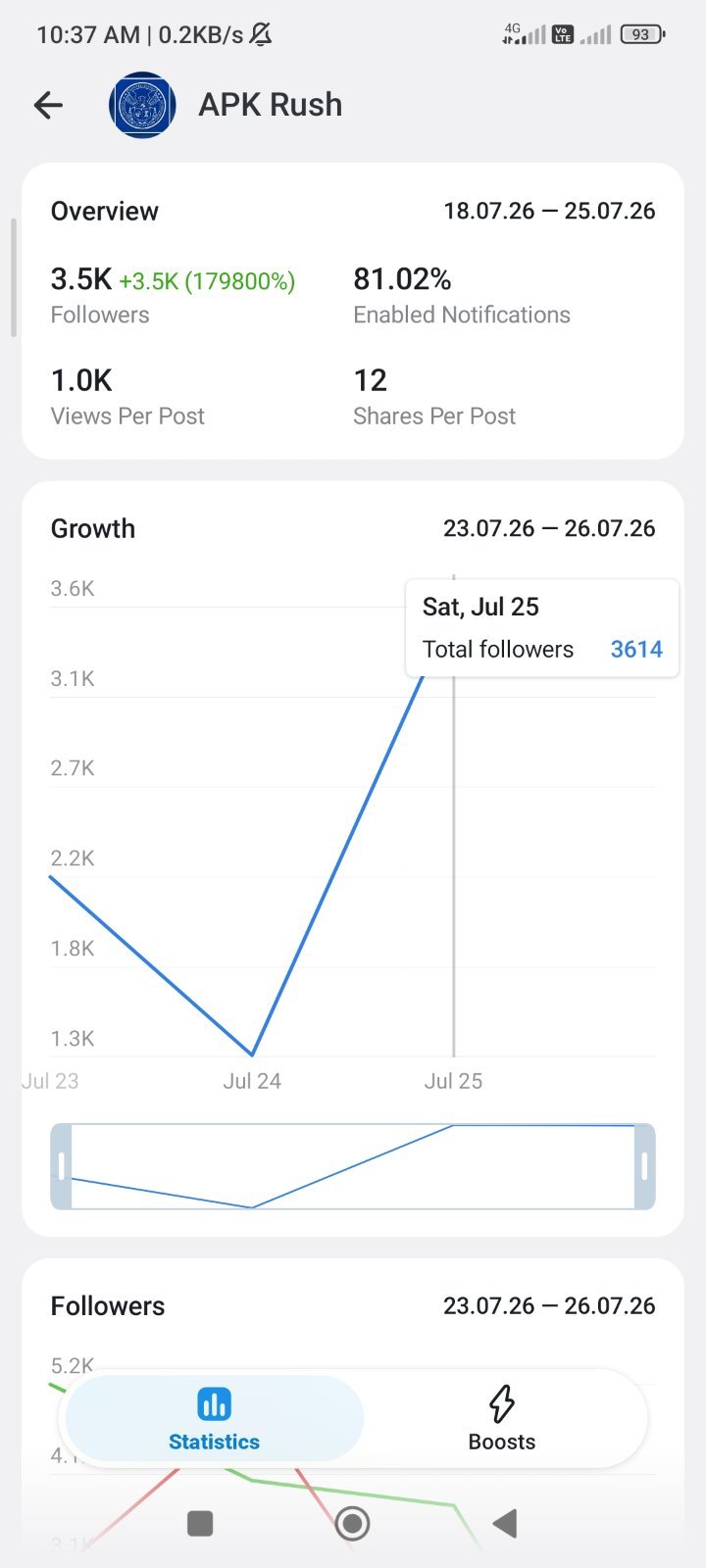This screenshot has height=1568, width=706.
Task: Go back using the top-left arrow
Action: [48, 105]
